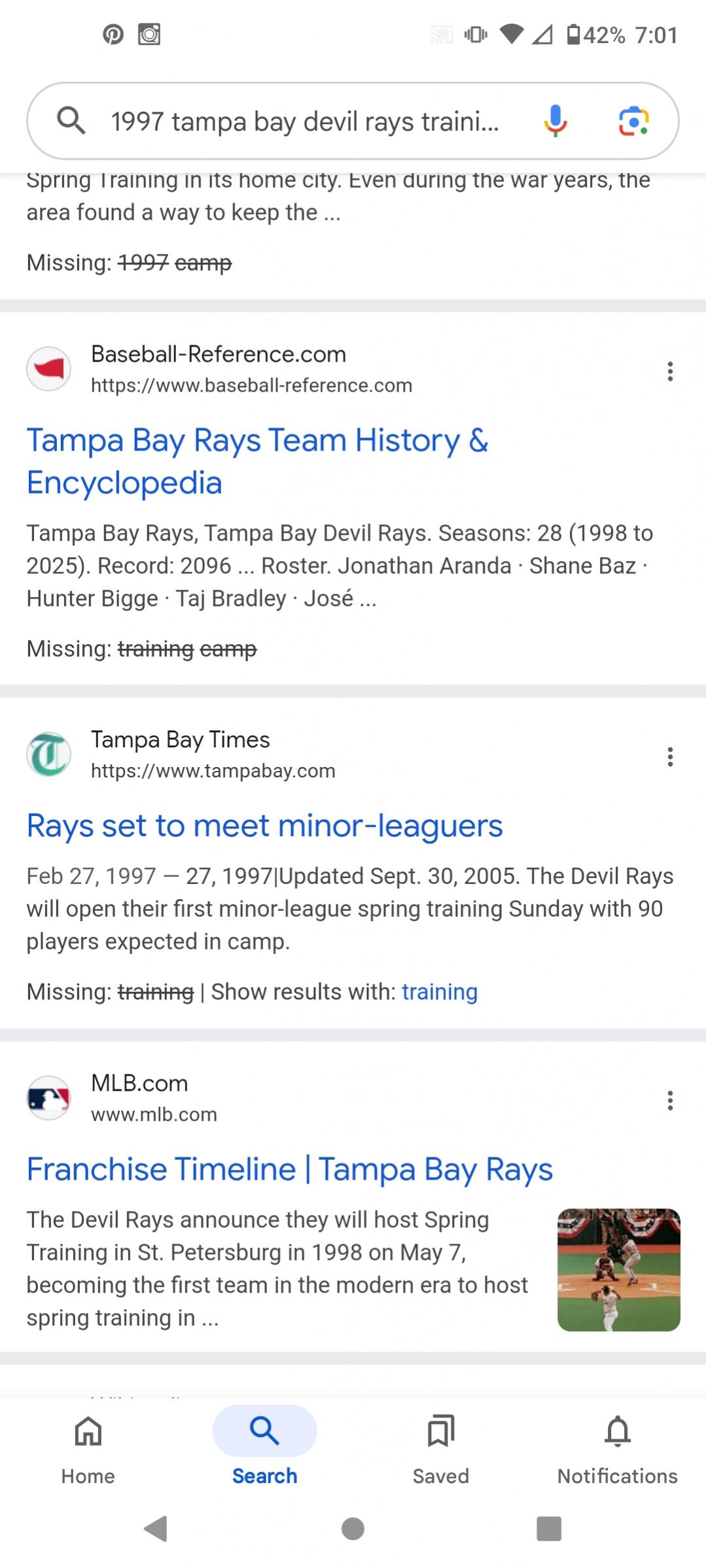706x1568 pixels.
Task: Open Google Lens camera search
Action: [x=633, y=122]
